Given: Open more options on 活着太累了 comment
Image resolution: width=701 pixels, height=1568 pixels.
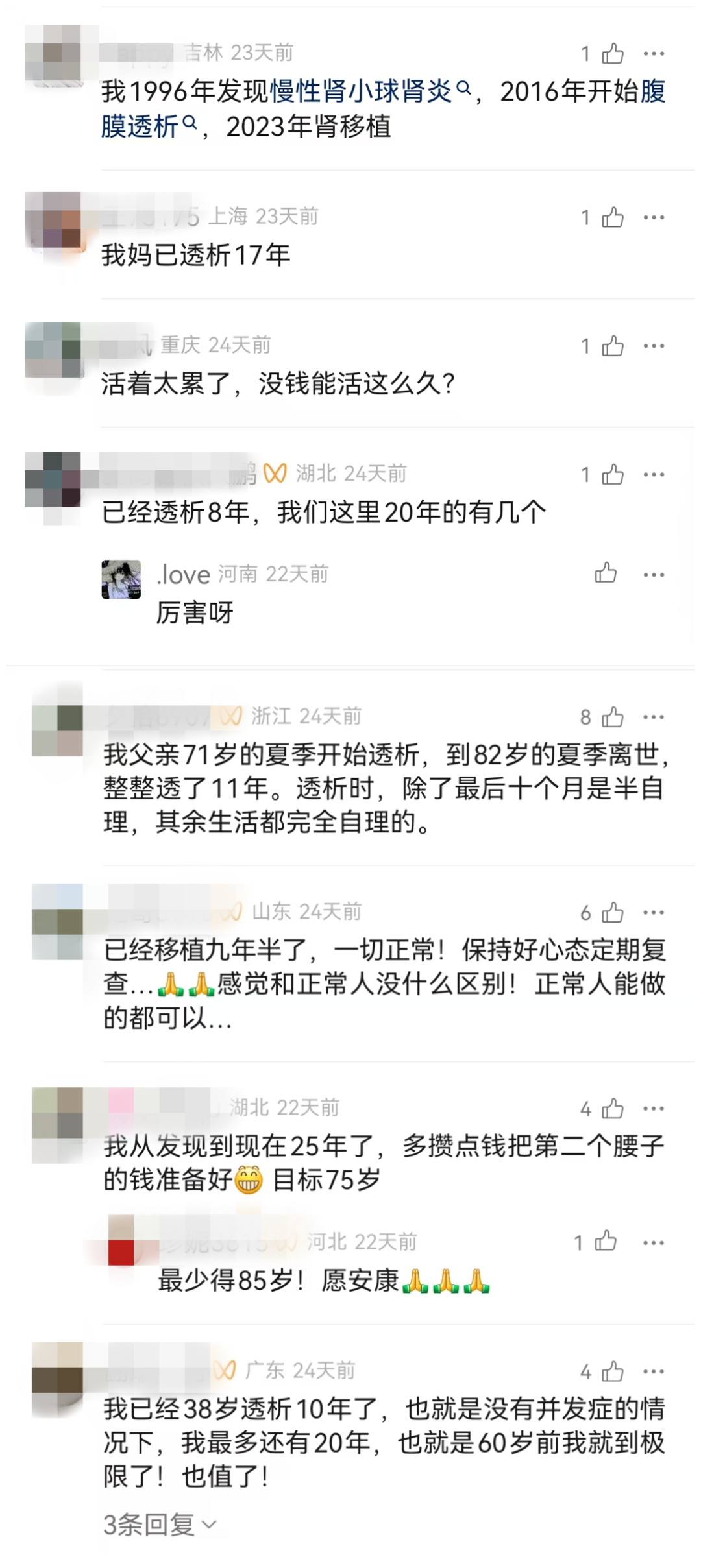Looking at the screenshot, I should coord(654,346).
